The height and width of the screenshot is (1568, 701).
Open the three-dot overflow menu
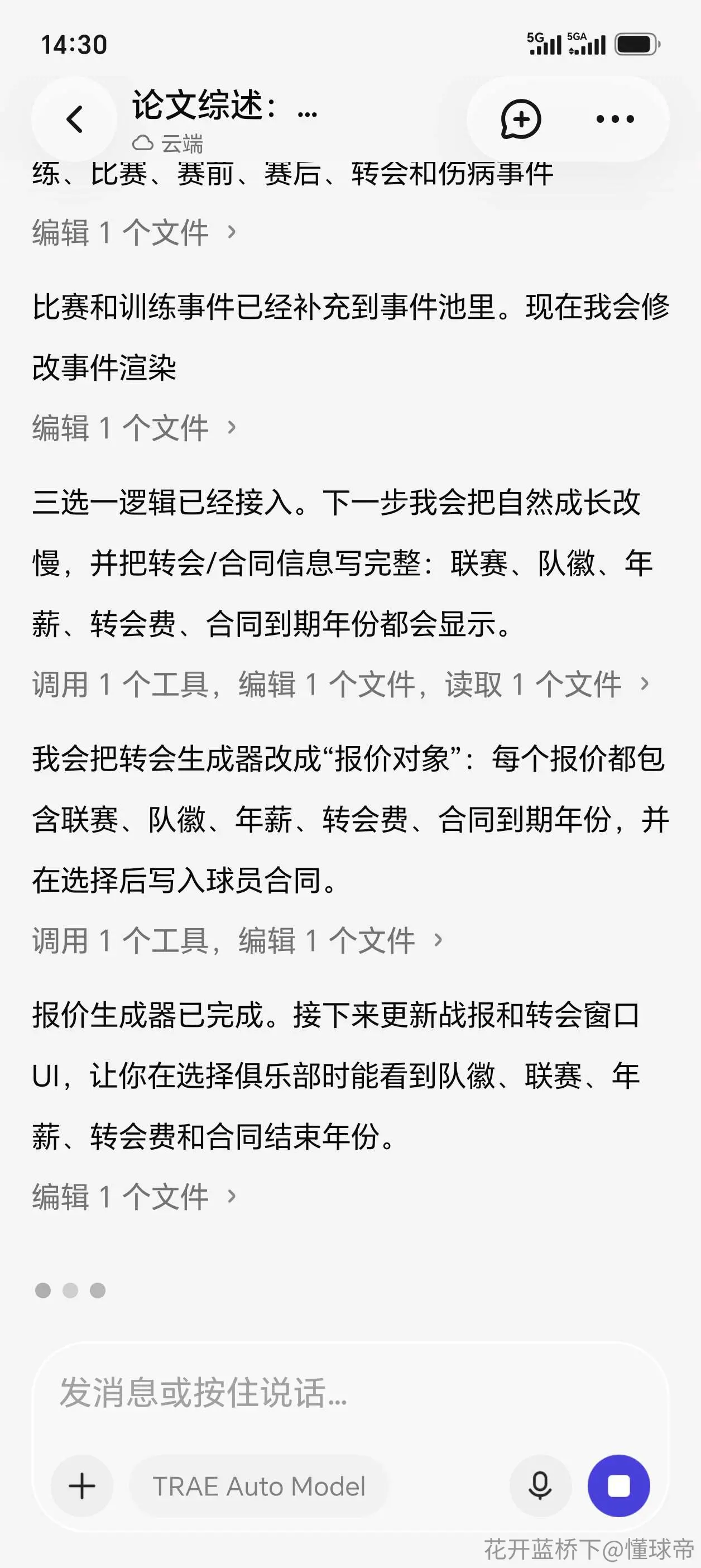pyautogui.click(x=615, y=119)
